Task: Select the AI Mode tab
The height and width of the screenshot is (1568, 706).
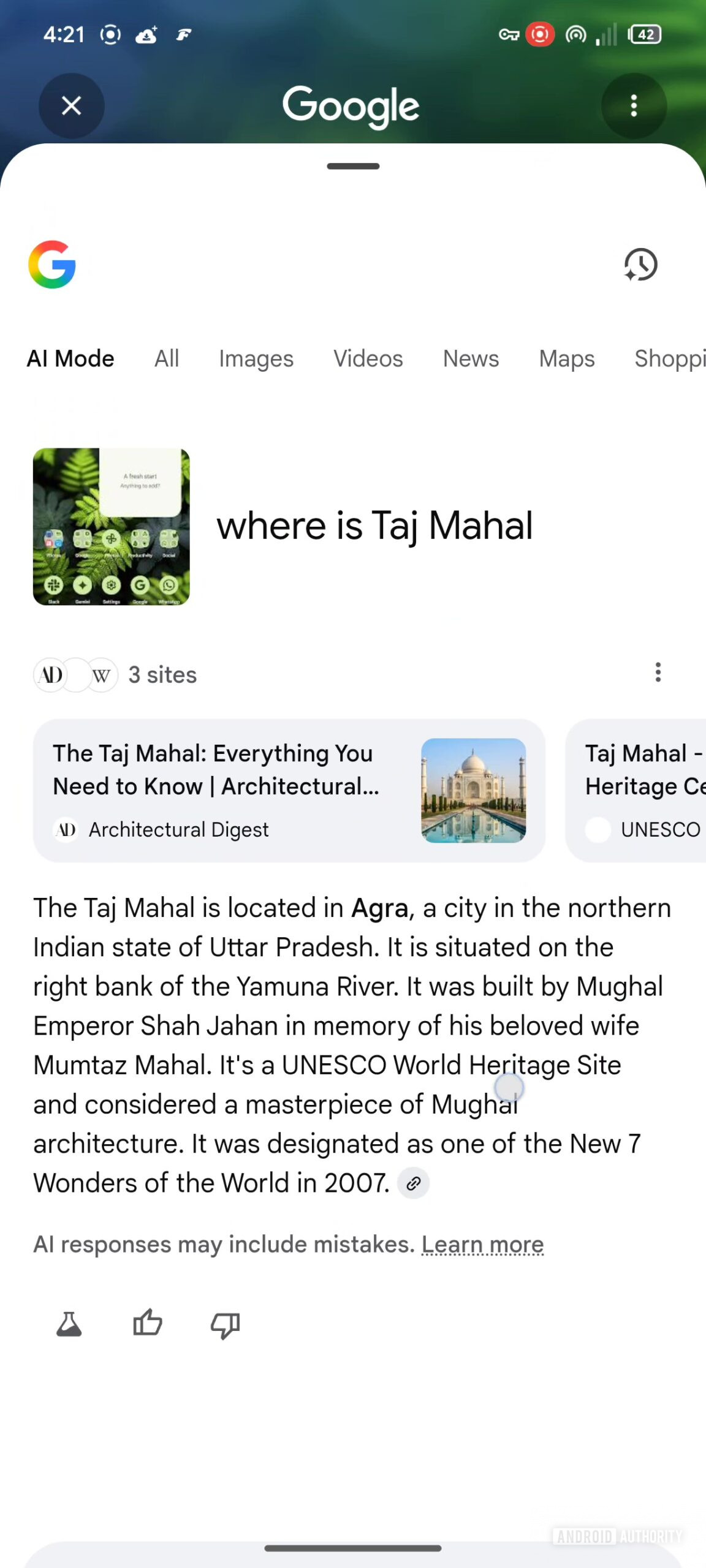Action: pyautogui.click(x=70, y=358)
